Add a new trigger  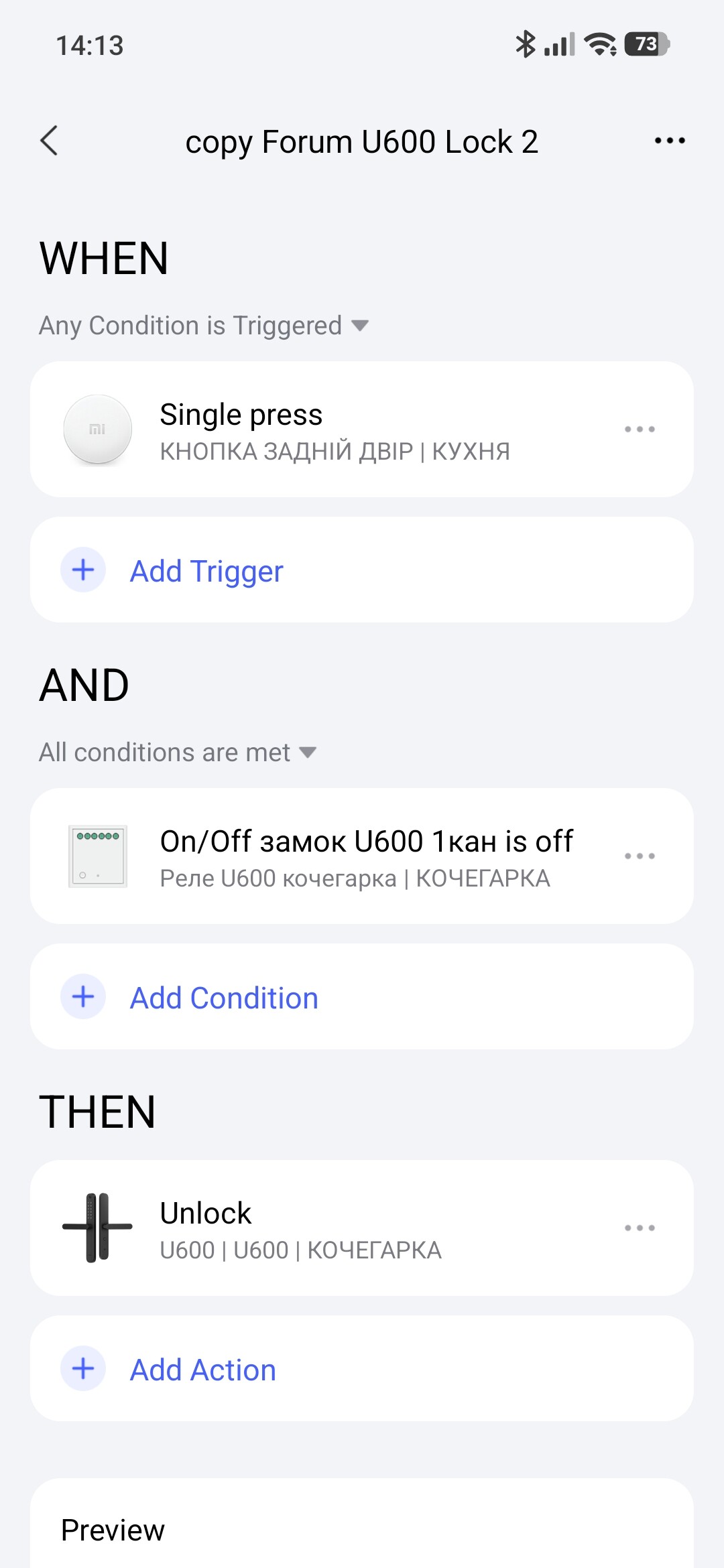206,571
